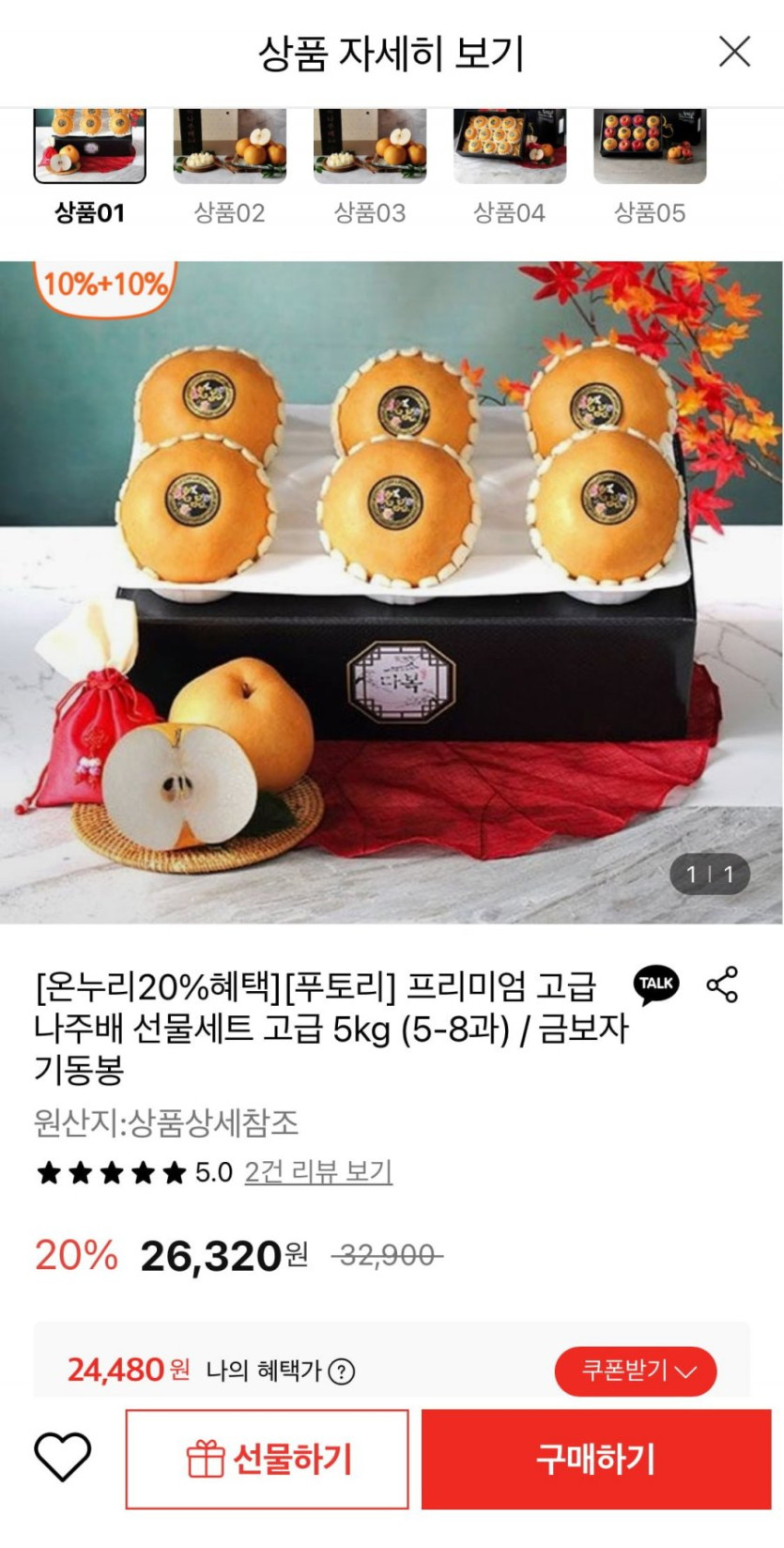Open 2건 리뷰 보기 link
Image resolution: width=784 pixels, height=1548 pixels.
point(318,1172)
